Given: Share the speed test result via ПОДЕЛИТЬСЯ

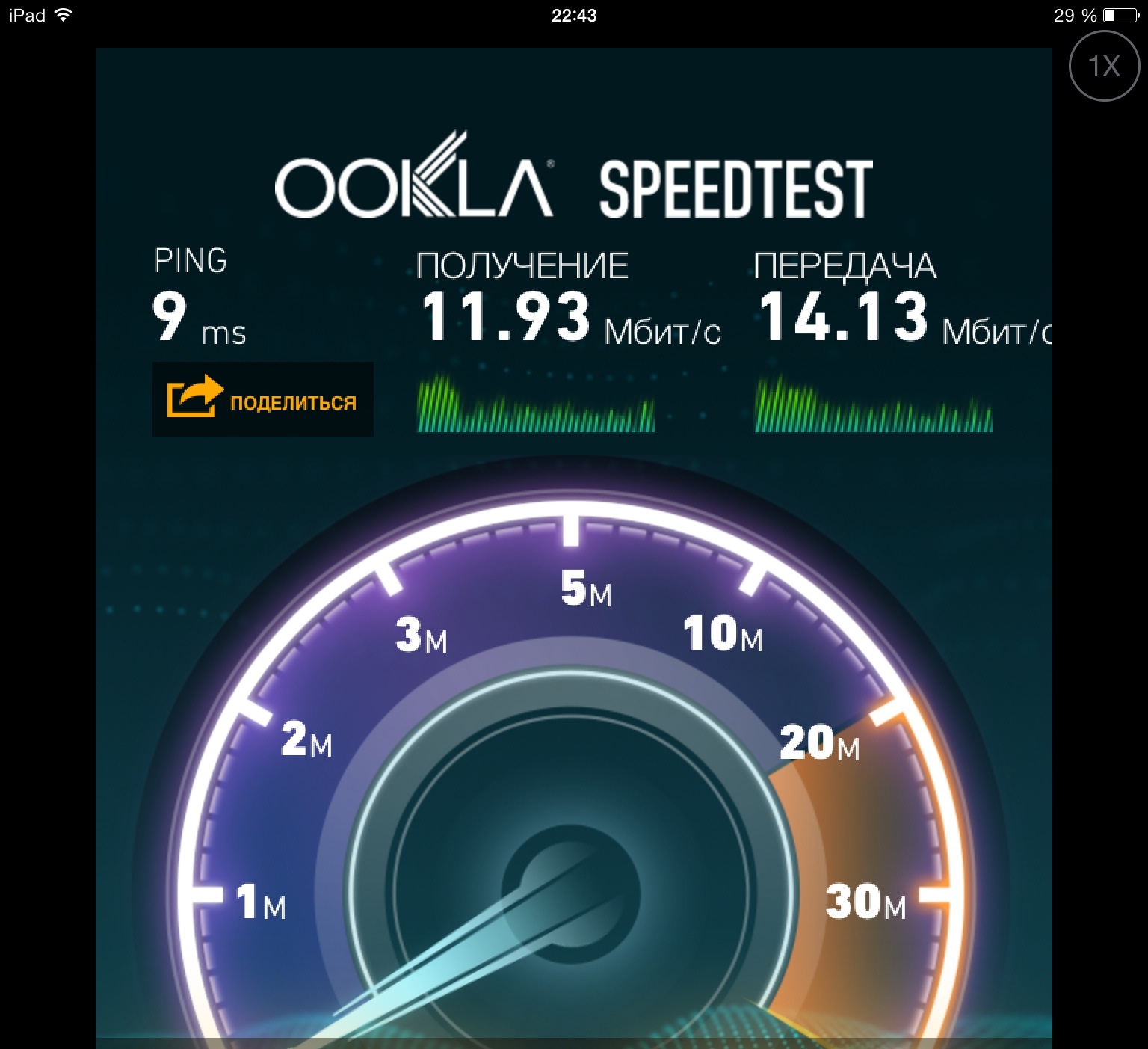Looking at the screenshot, I should click(262, 399).
